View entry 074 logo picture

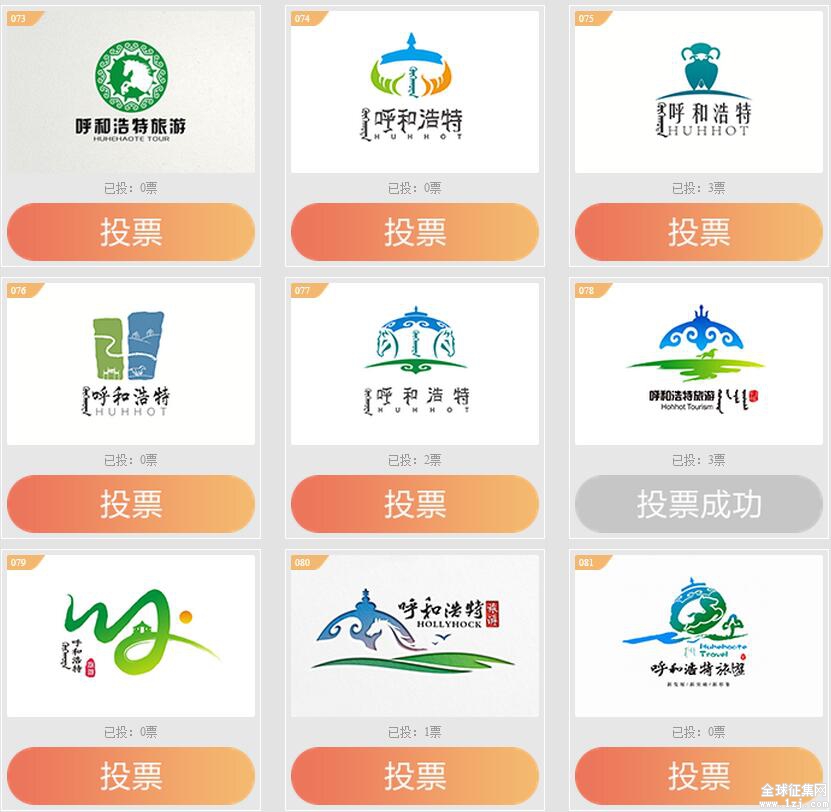click(415, 92)
